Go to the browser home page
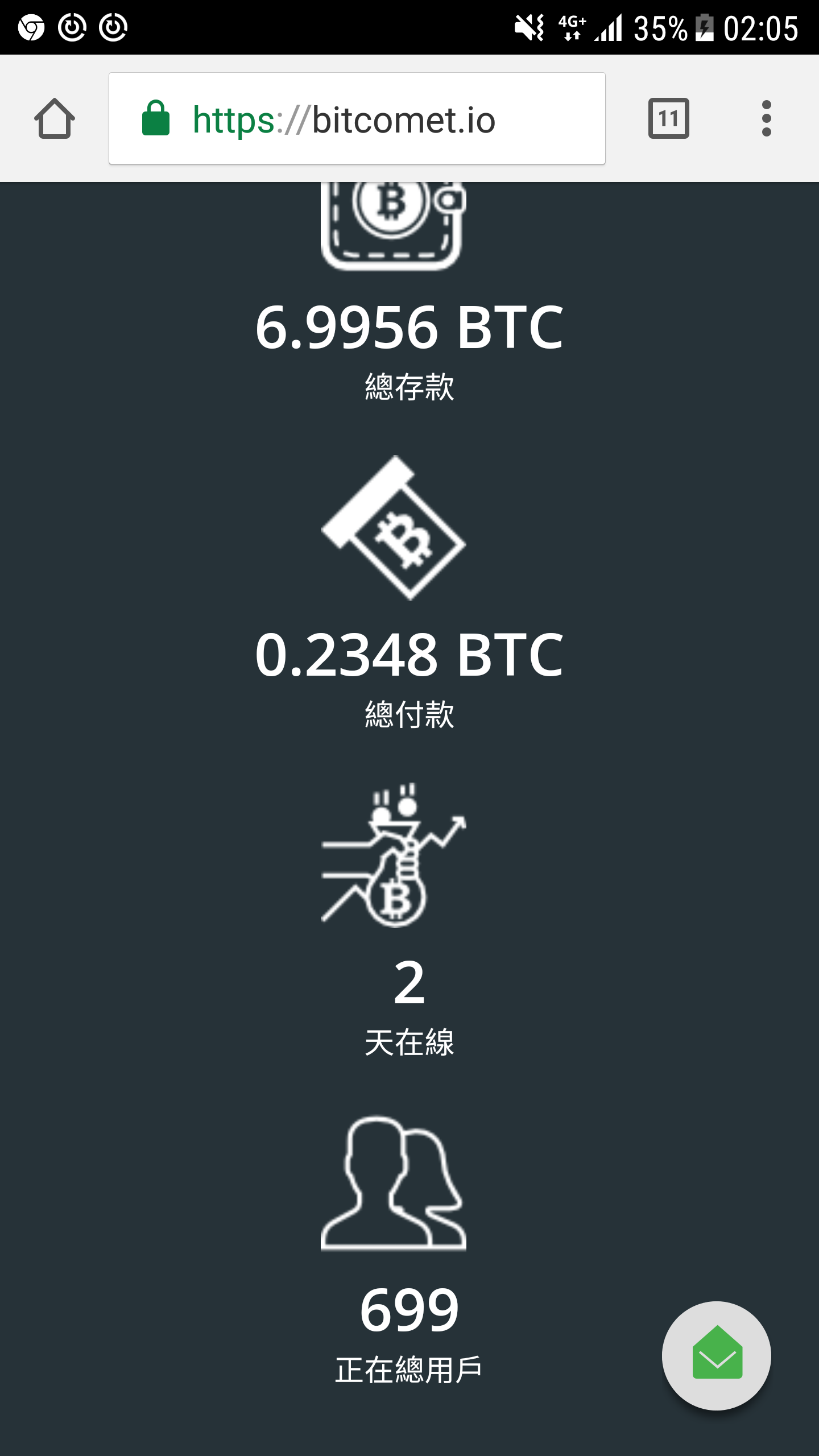Viewport: 819px width, 1456px height. tap(55, 118)
